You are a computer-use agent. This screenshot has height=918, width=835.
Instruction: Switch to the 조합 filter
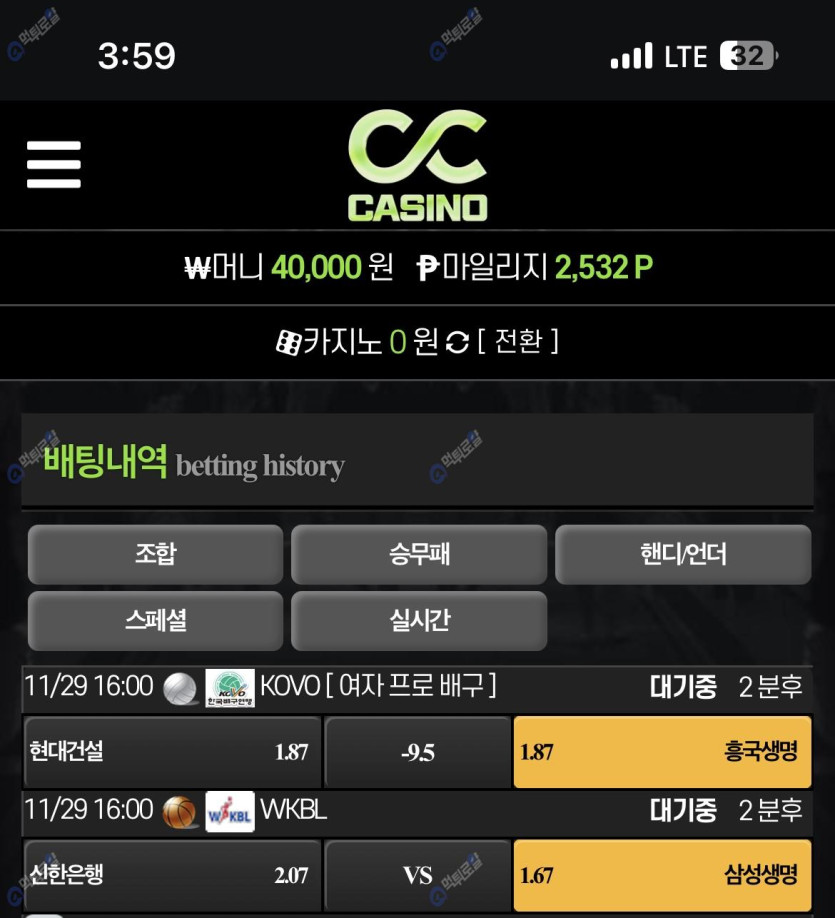coord(155,554)
